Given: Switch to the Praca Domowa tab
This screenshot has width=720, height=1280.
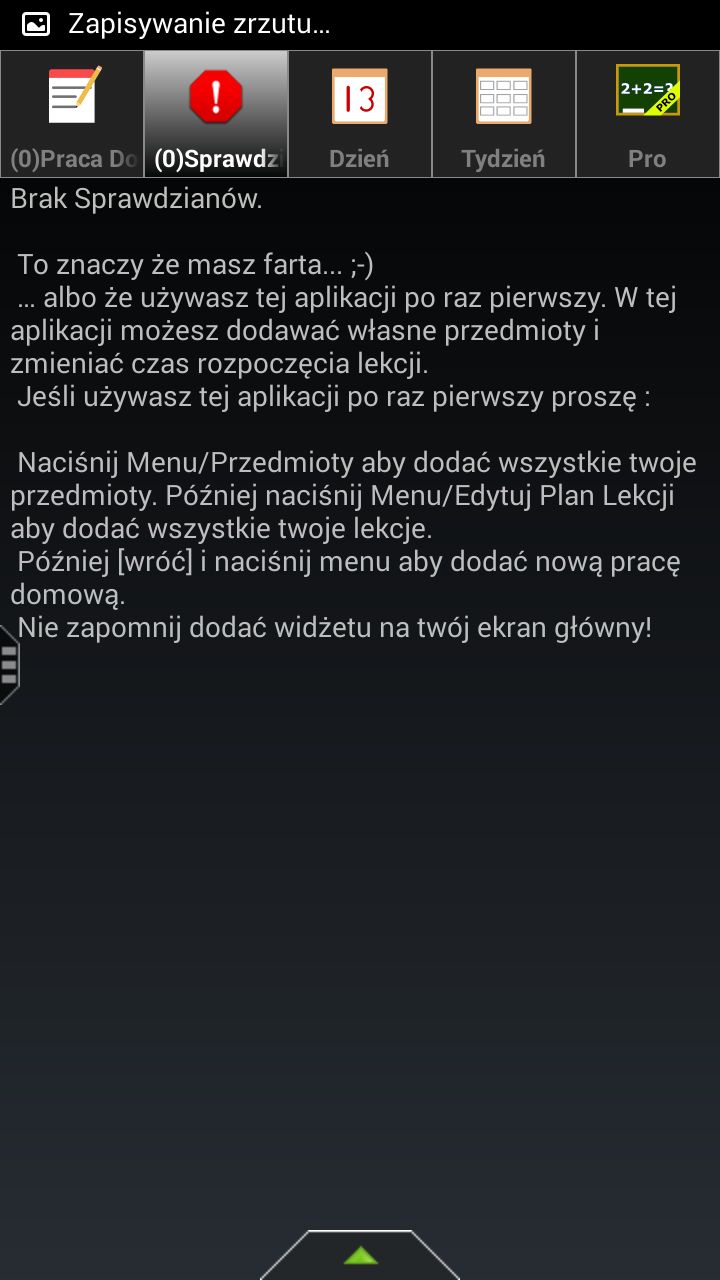Looking at the screenshot, I should 72,114.
